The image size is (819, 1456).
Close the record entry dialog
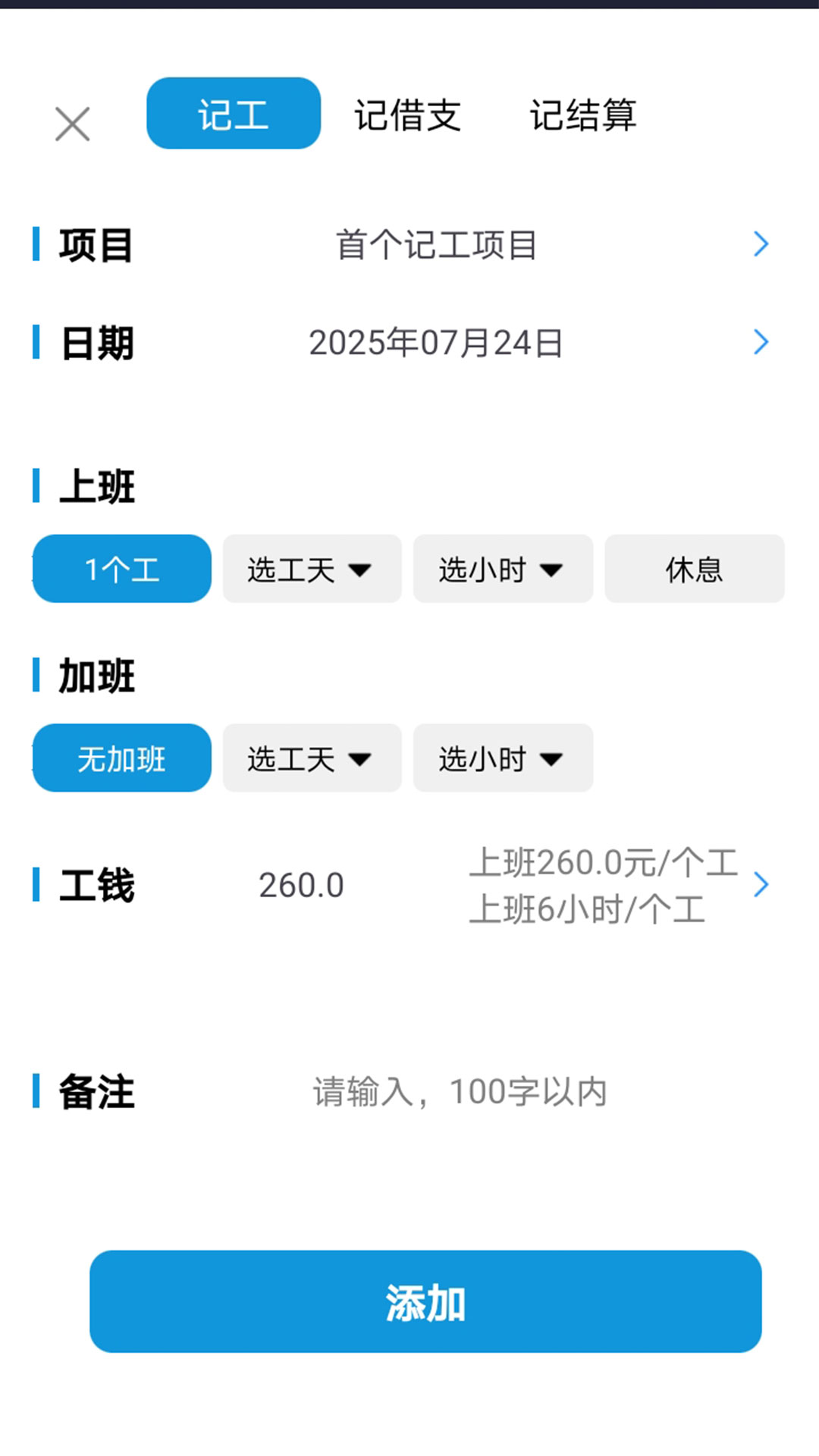point(72,123)
